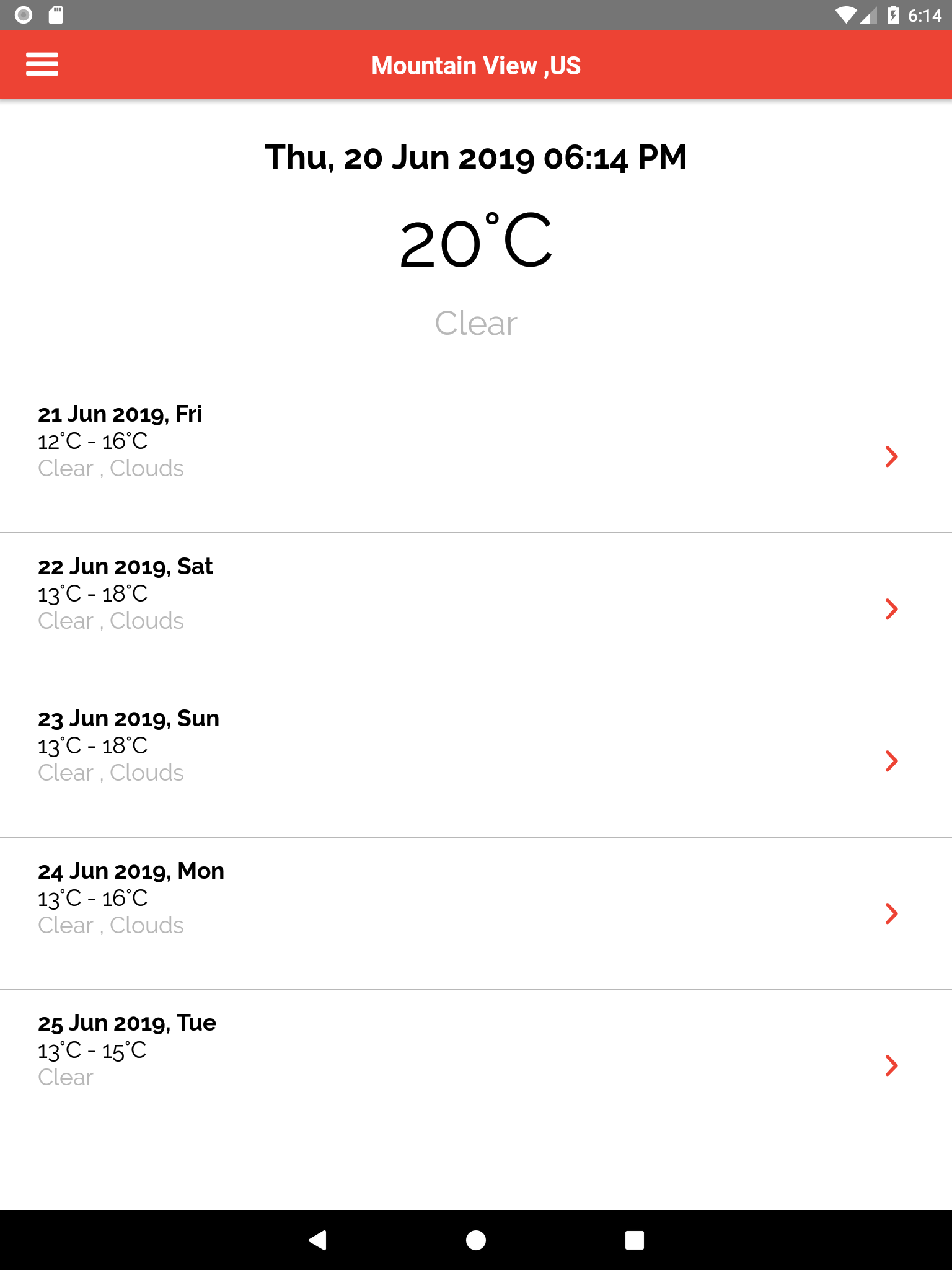952x1270 pixels.
Task: View details for 22 Jun 2019, Sat
Action: pos(476,609)
